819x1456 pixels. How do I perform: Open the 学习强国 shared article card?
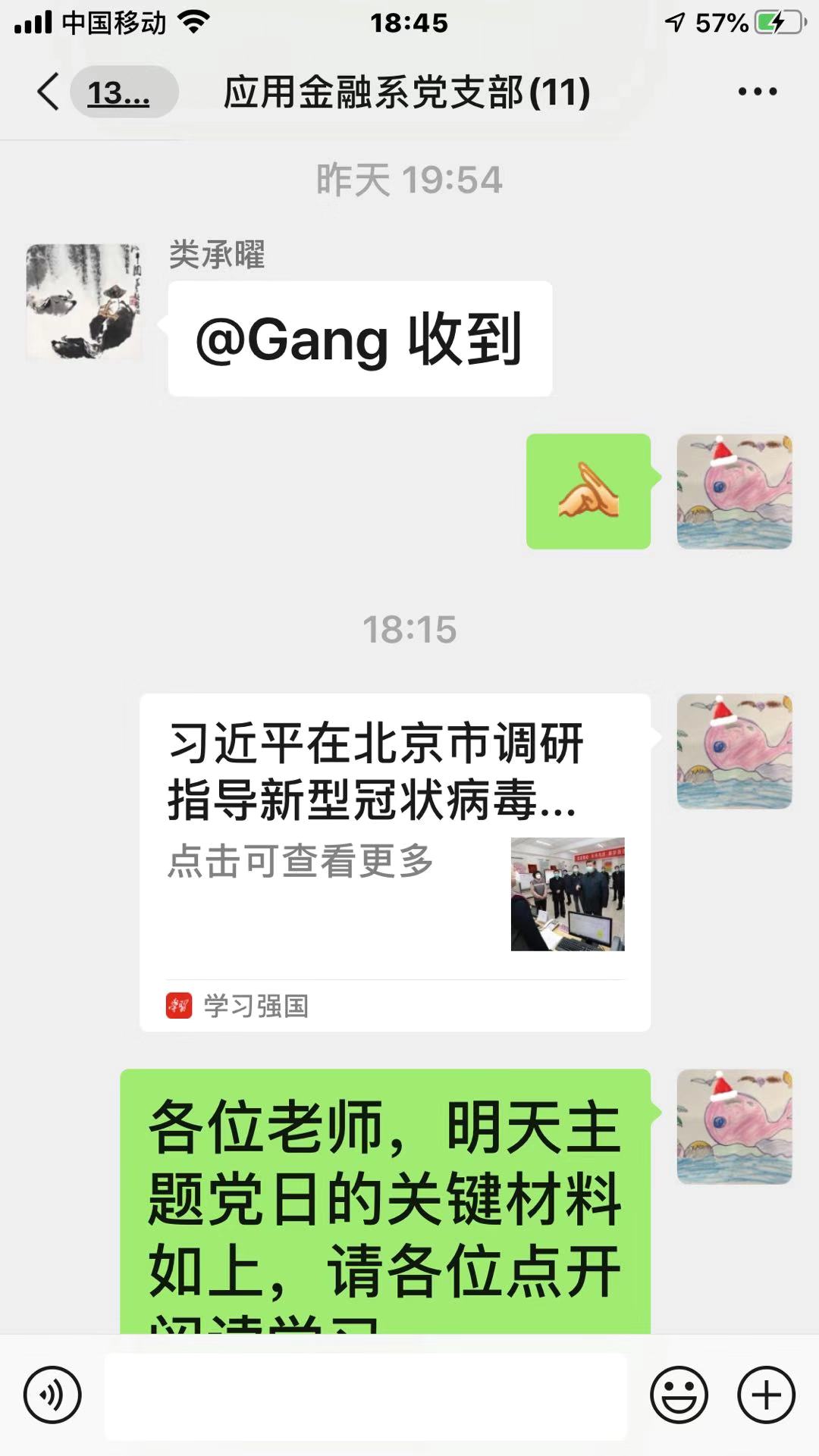[394, 861]
